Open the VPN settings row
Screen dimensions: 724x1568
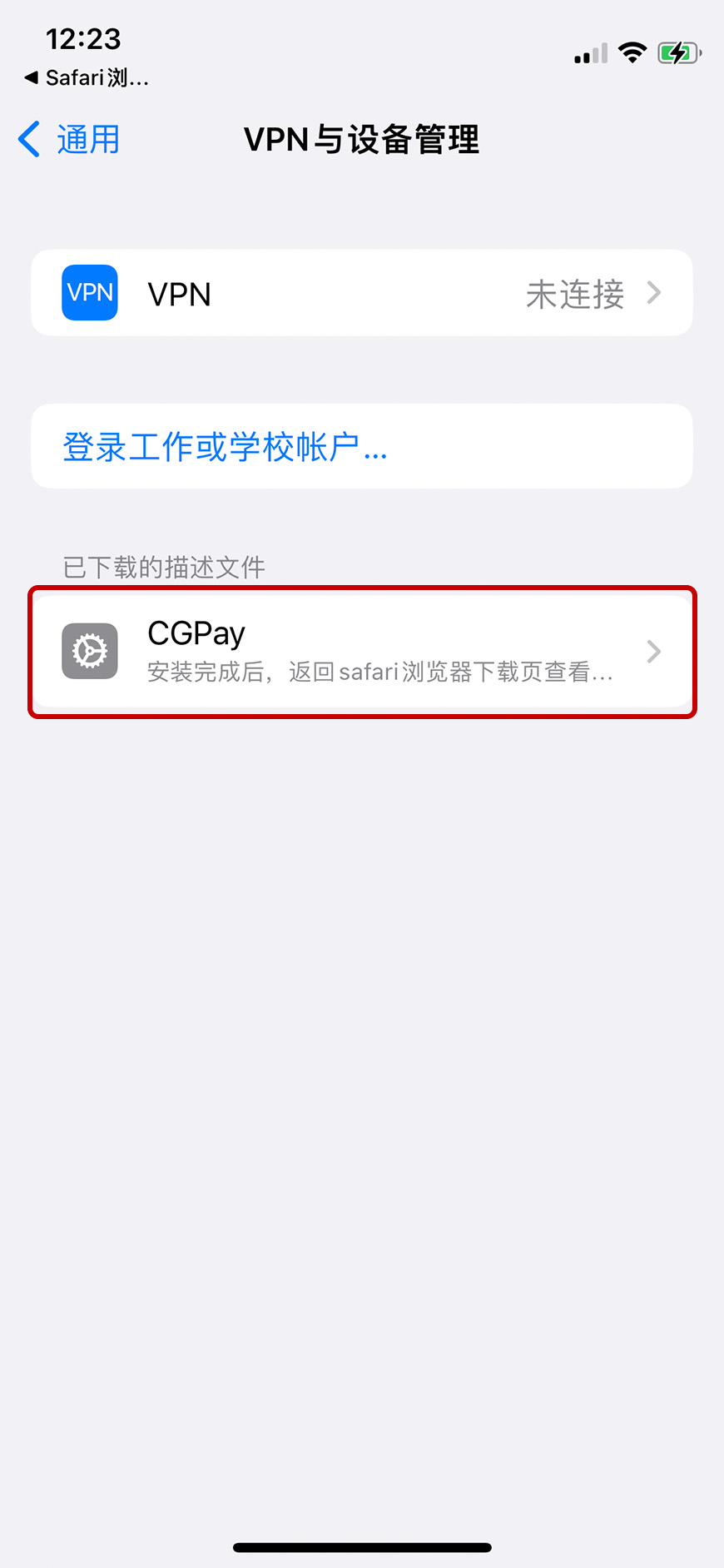click(x=361, y=294)
